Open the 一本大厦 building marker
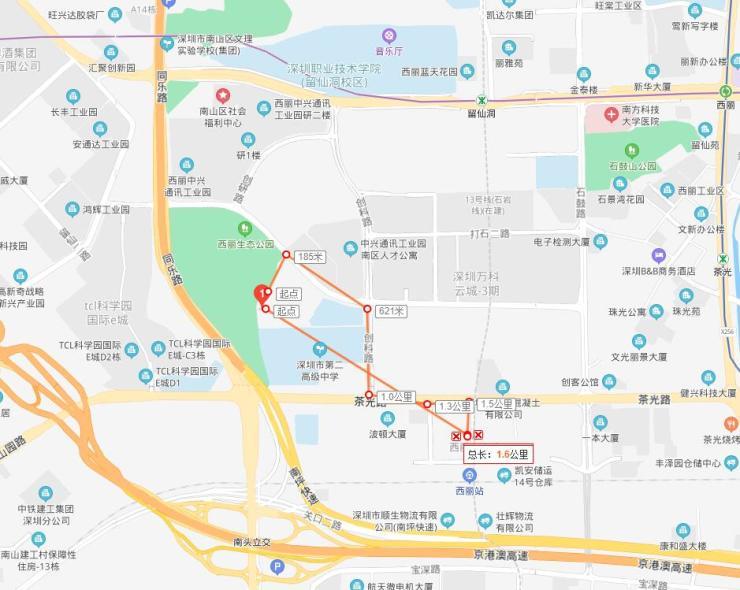The width and height of the screenshot is (740, 590). (x=600, y=422)
